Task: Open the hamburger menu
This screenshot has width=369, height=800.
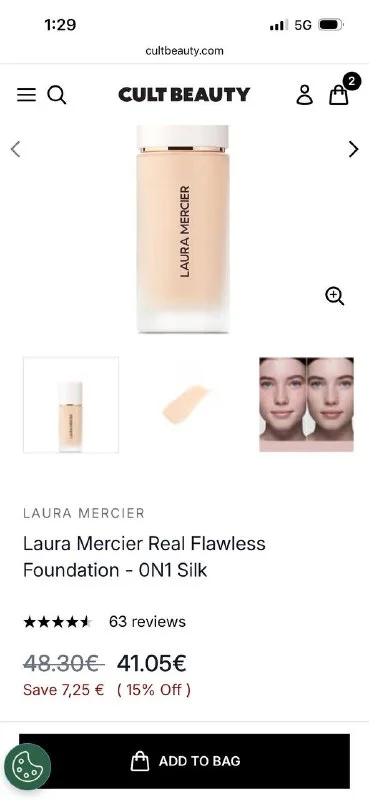Action: point(27,94)
